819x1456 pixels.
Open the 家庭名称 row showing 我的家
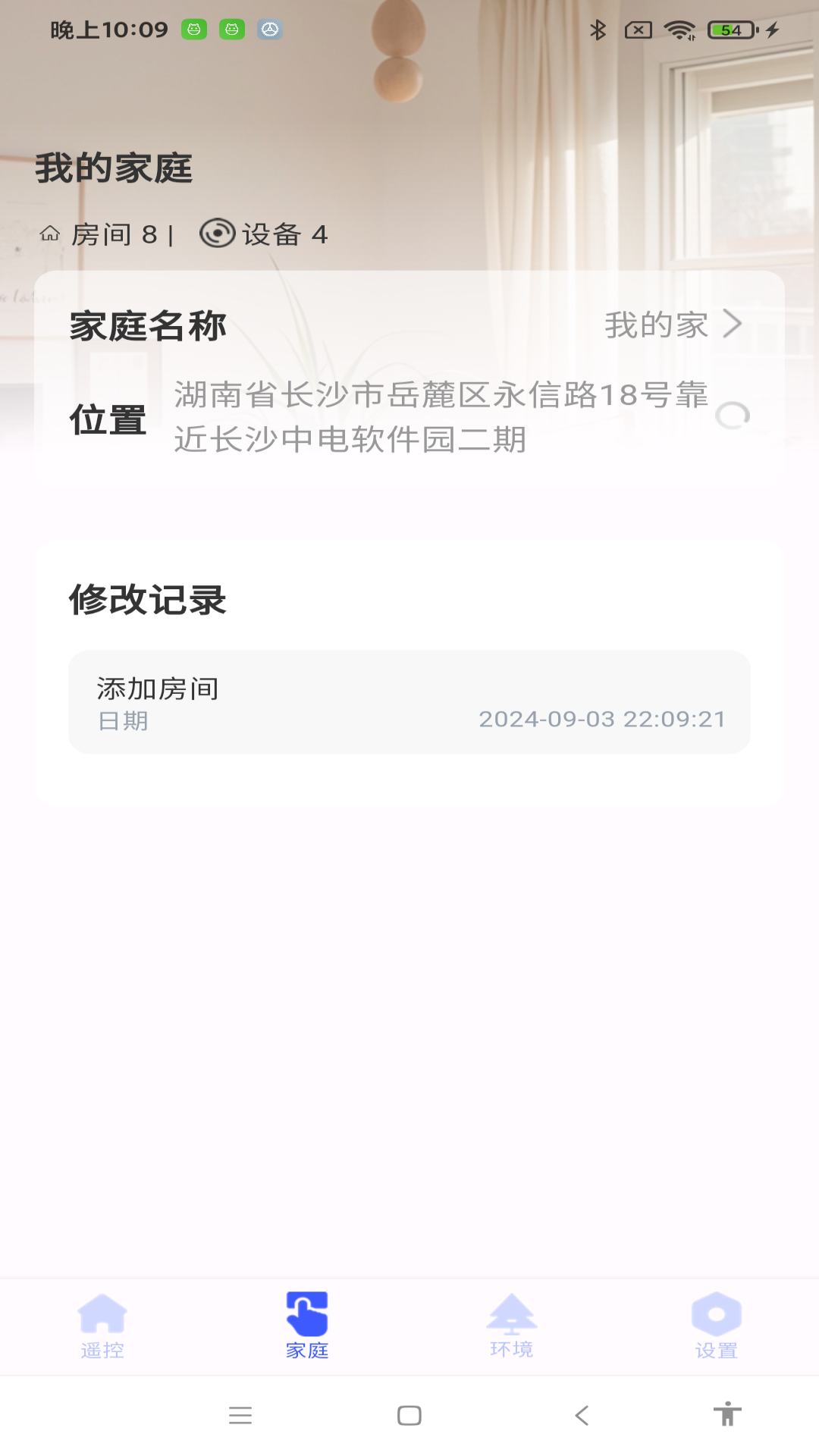click(x=409, y=325)
